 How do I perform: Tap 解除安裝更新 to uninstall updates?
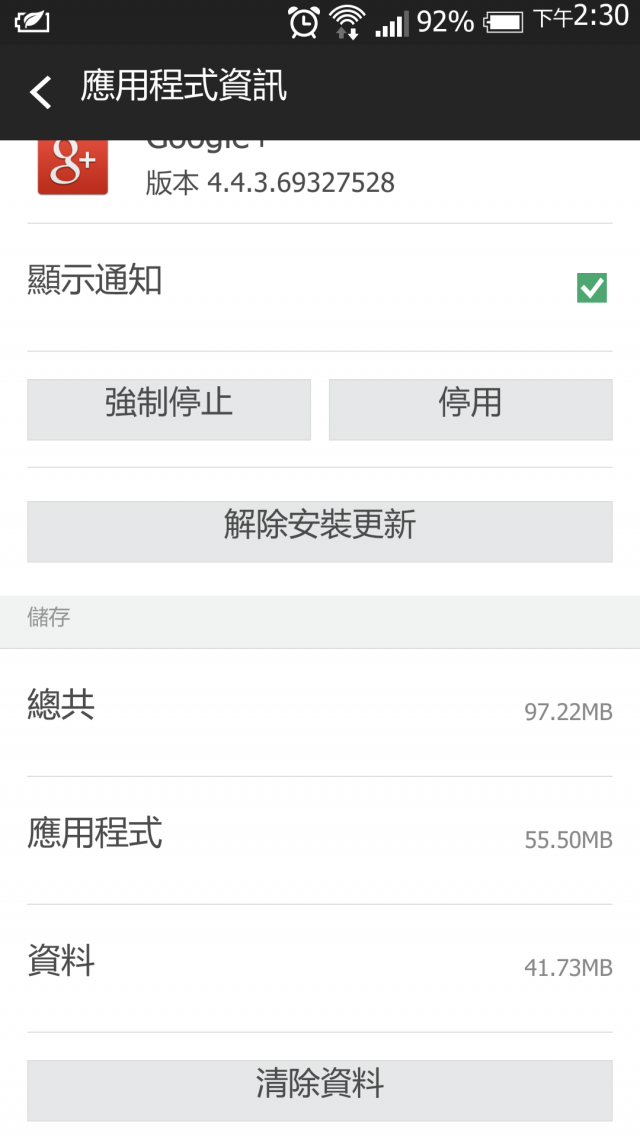[x=319, y=531]
